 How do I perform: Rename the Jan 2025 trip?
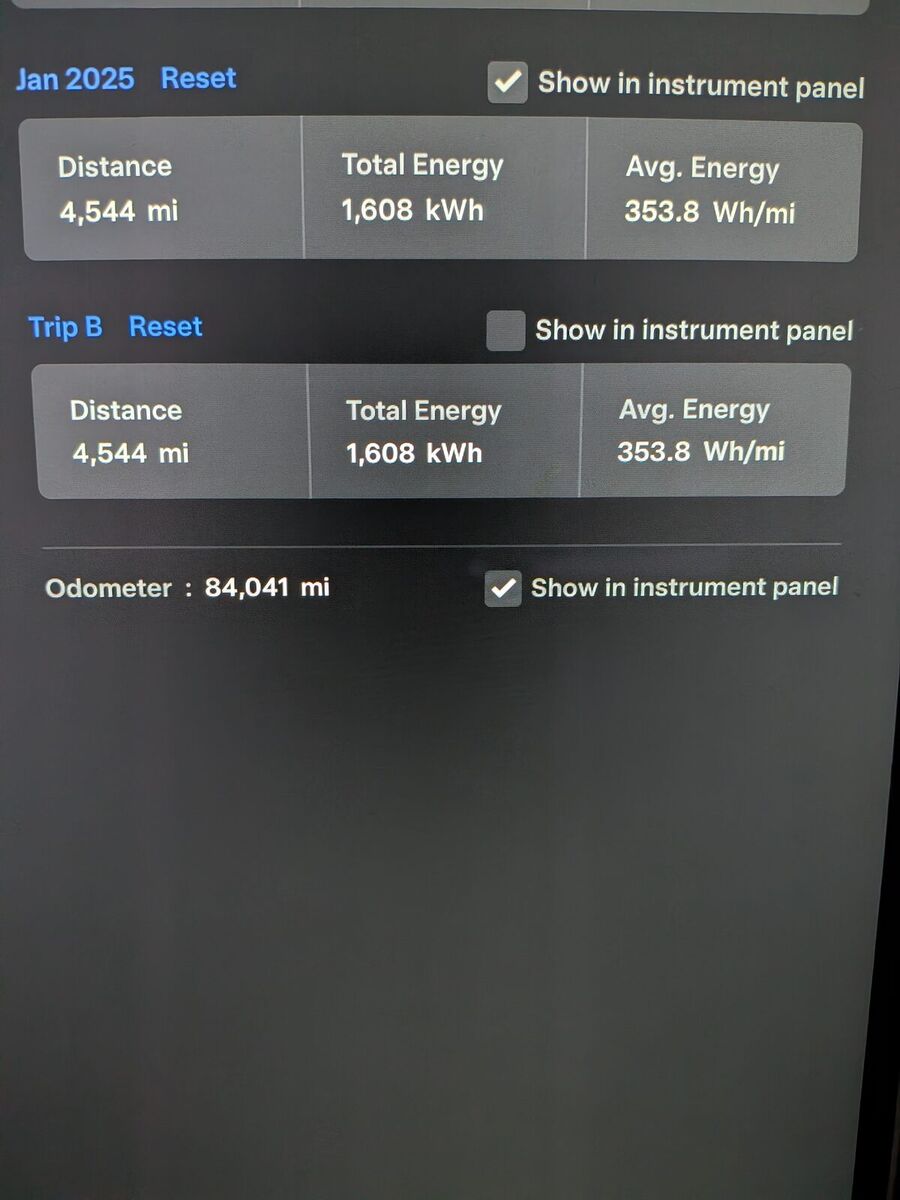[75, 80]
